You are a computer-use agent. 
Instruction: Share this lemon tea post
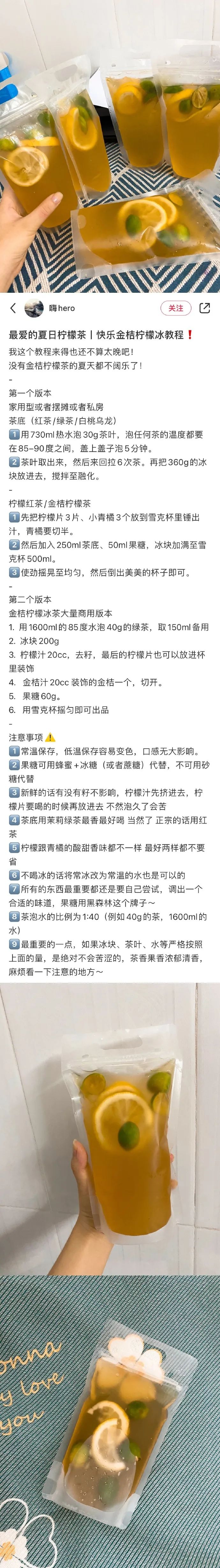pyautogui.click(x=205, y=309)
